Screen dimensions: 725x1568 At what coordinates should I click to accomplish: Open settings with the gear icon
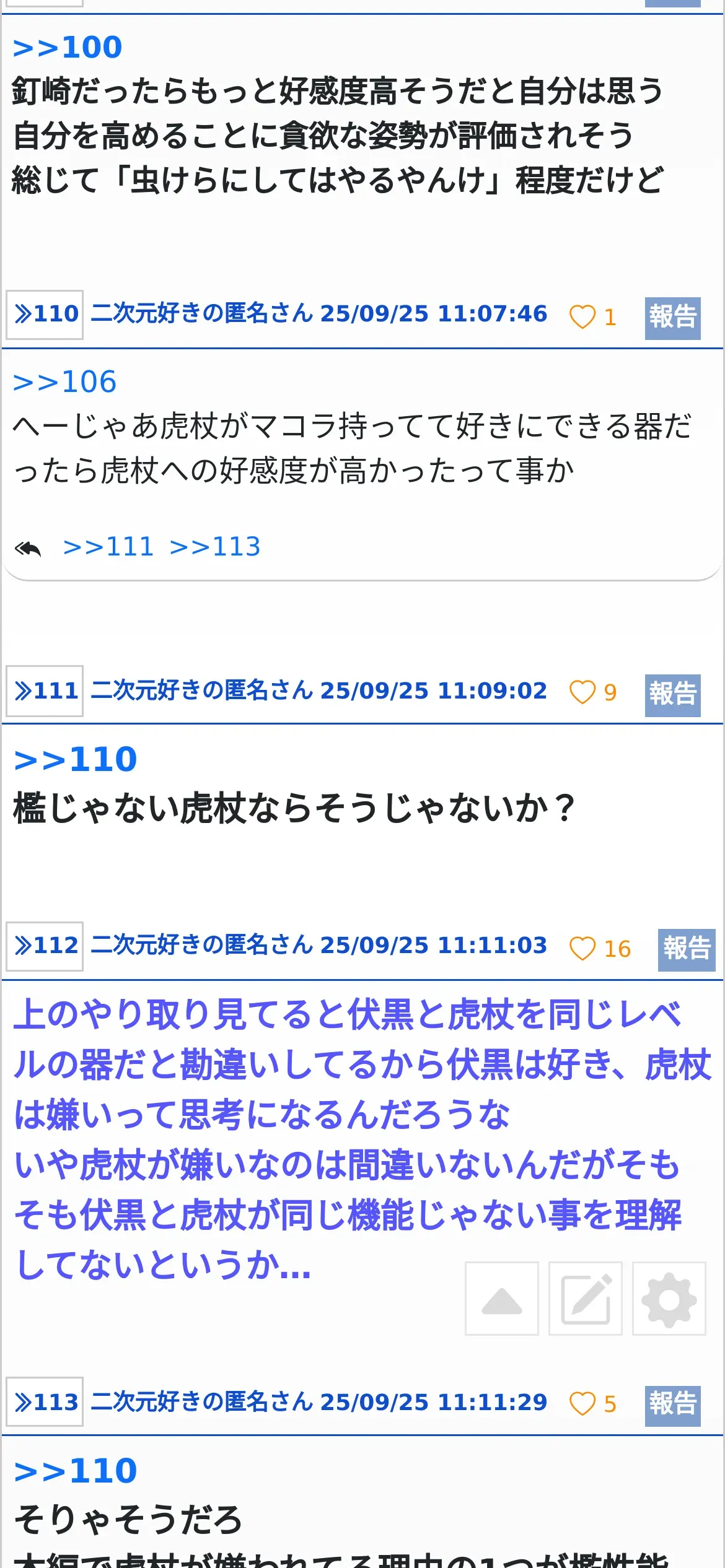(669, 1300)
